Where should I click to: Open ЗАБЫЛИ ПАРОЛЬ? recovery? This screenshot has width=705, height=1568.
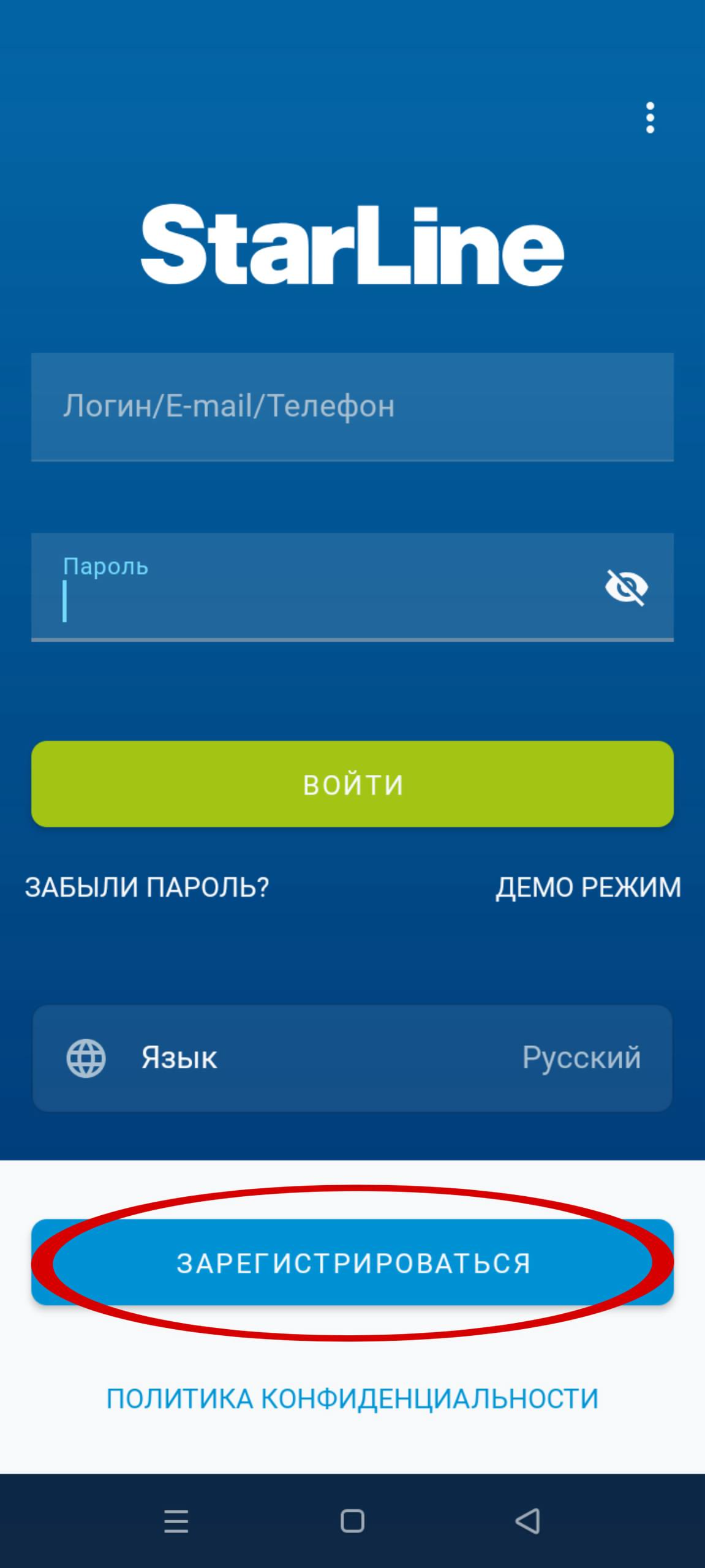point(147,887)
